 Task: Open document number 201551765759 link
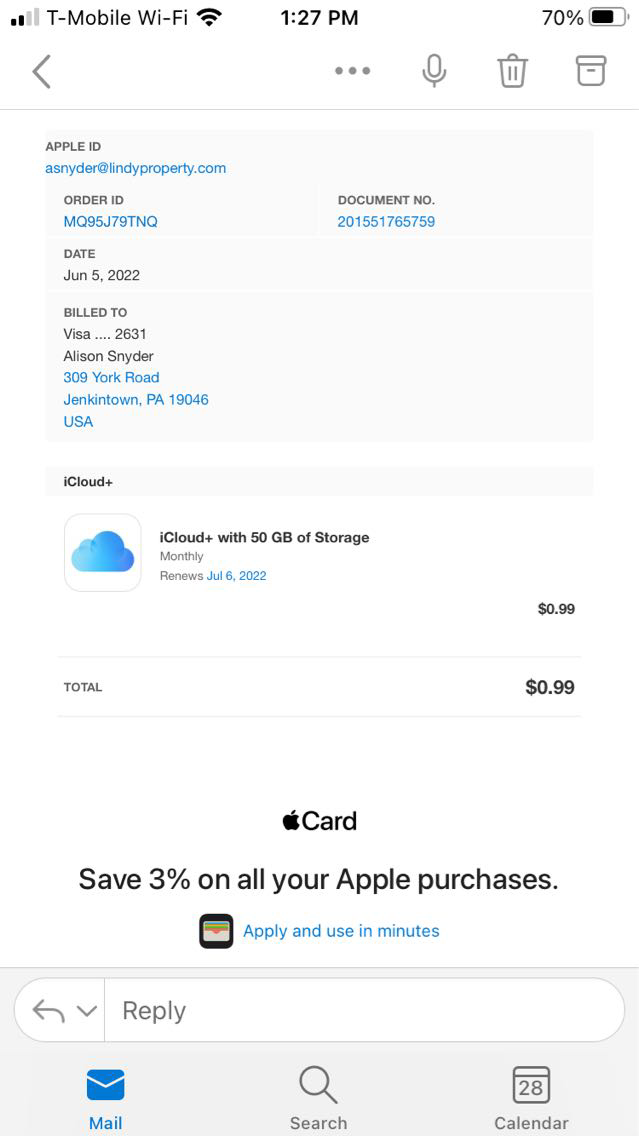[386, 221]
